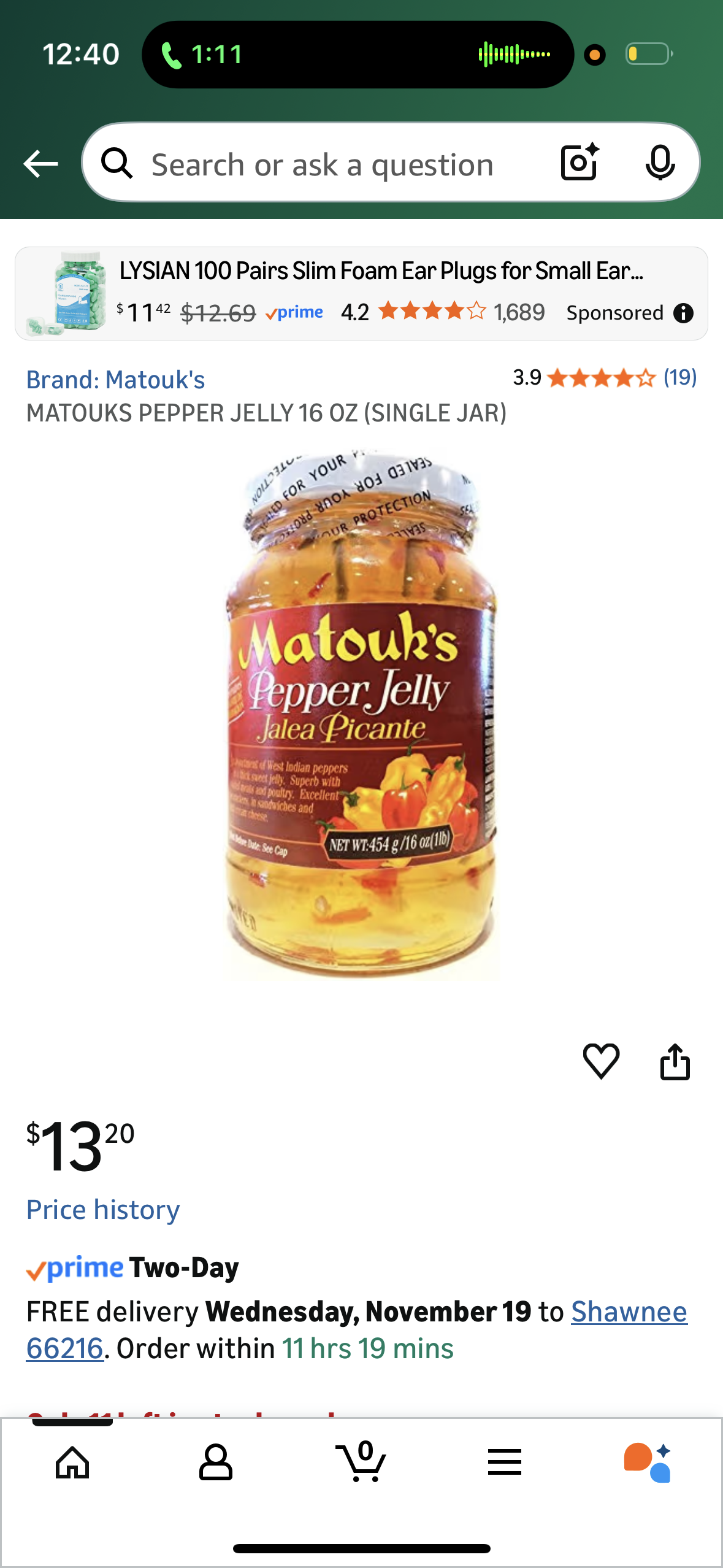Select the sponsored ear plugs product title
This screenshot has width=723, height=1568.
380,270
